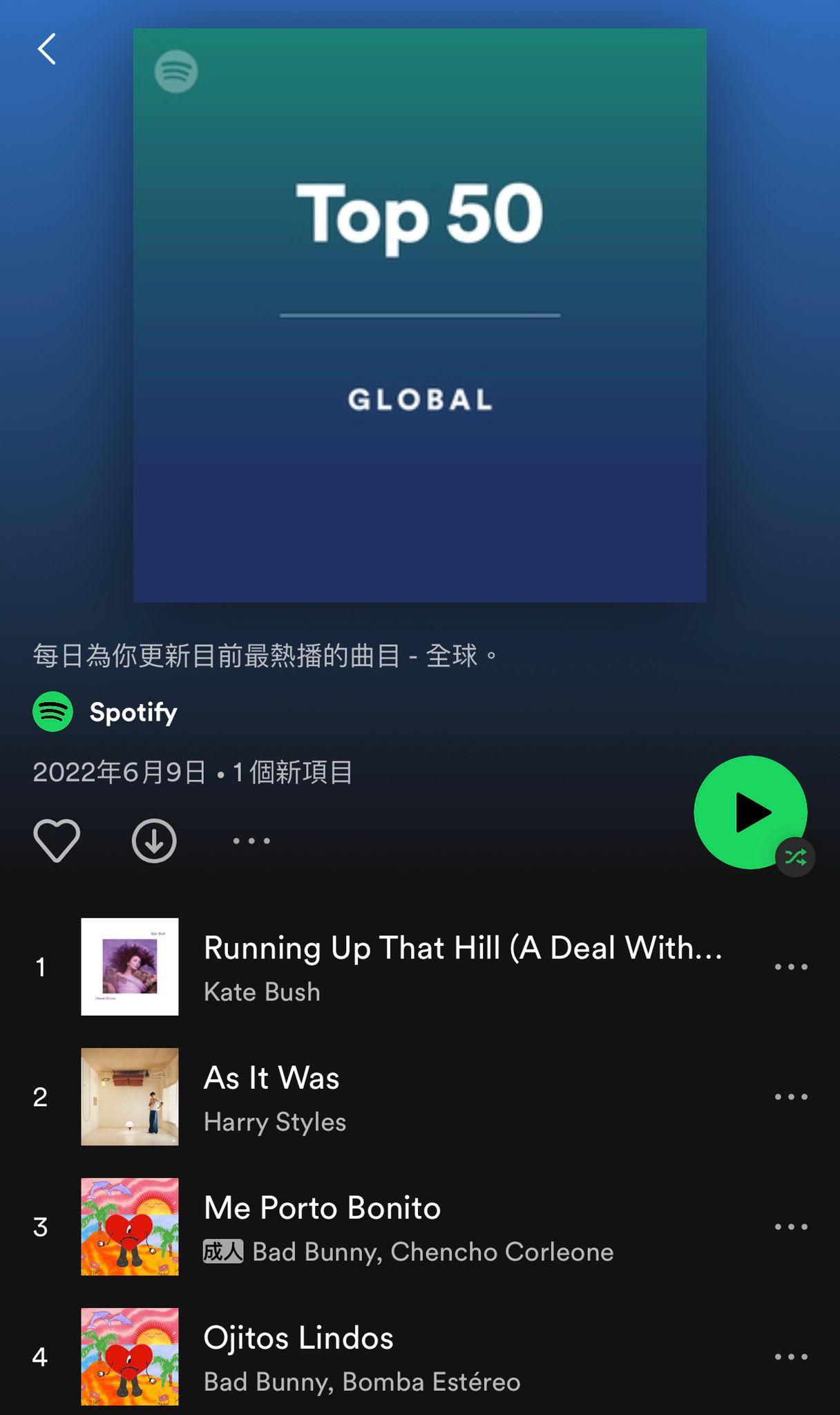Enable shuffle playback
Screen dimensions: 840x1415
(796, 857)
